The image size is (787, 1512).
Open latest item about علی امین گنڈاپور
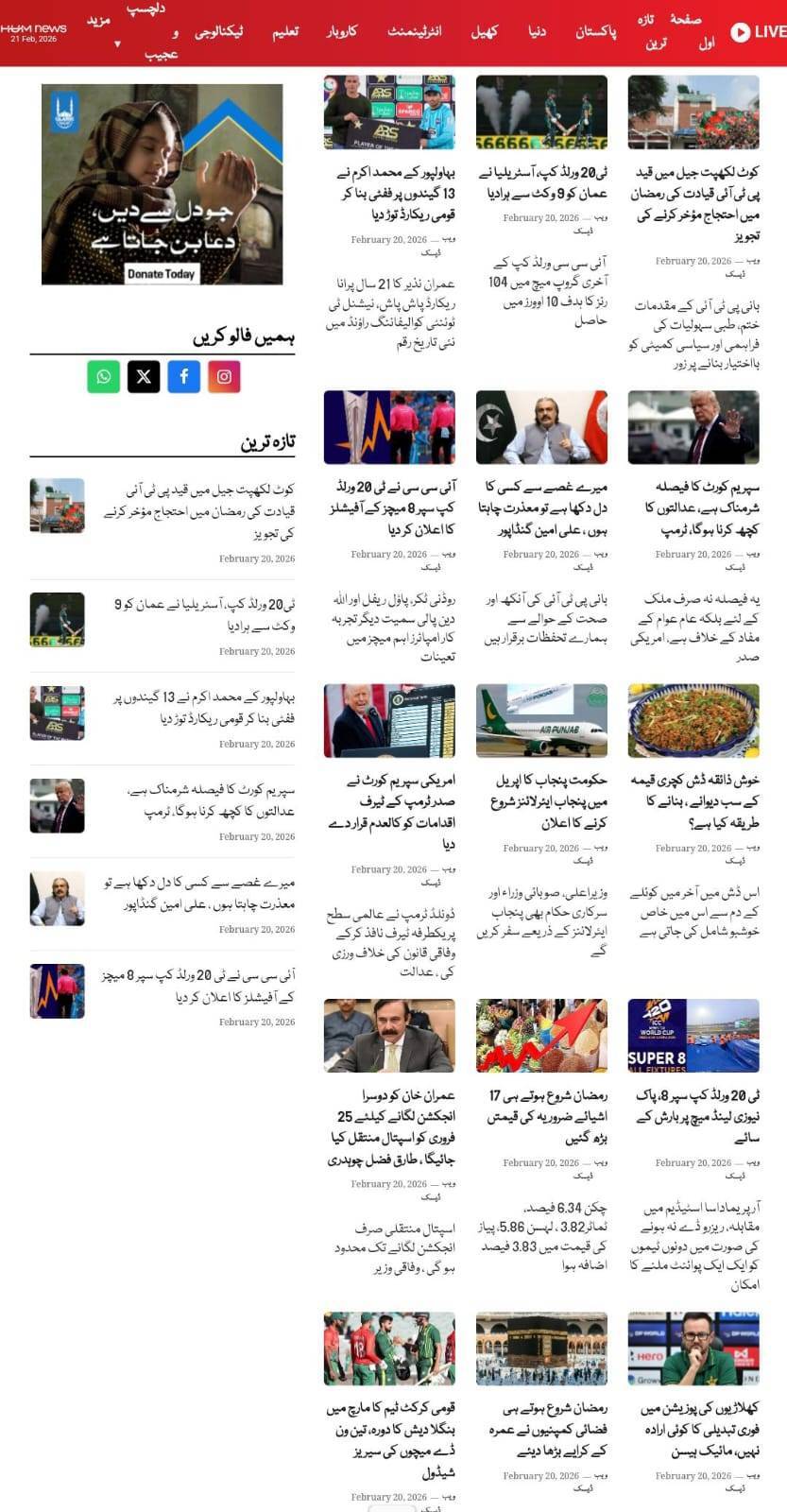point(200,893)
